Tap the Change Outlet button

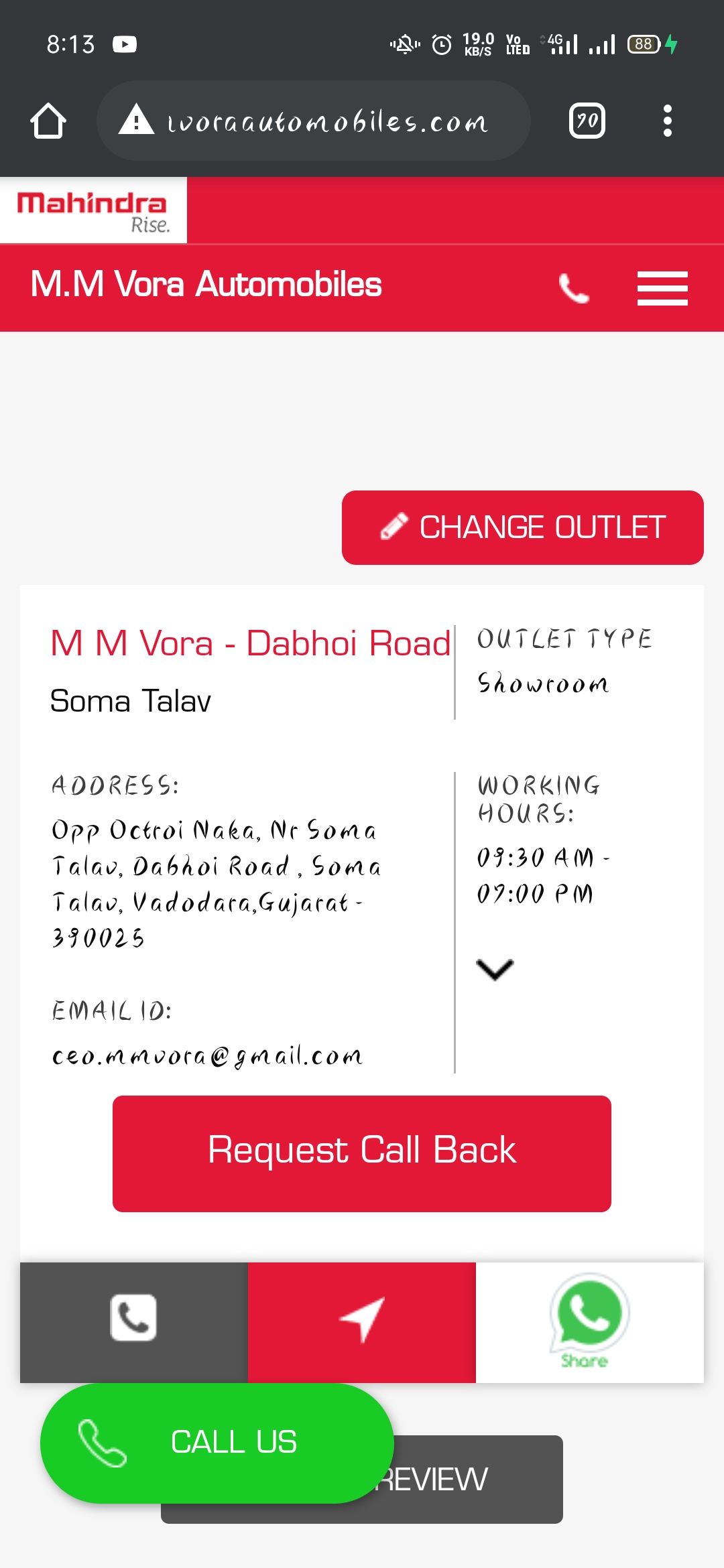522,527
